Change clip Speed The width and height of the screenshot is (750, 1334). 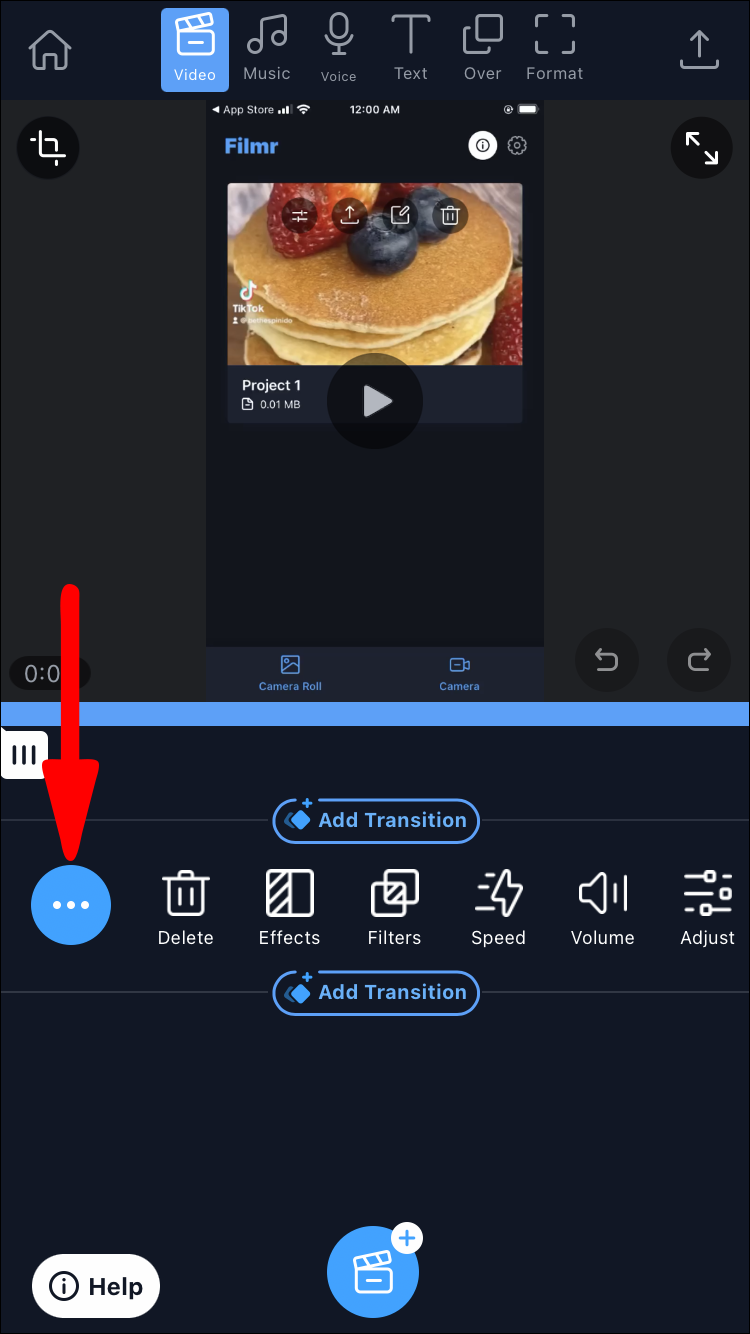(498, 906)
